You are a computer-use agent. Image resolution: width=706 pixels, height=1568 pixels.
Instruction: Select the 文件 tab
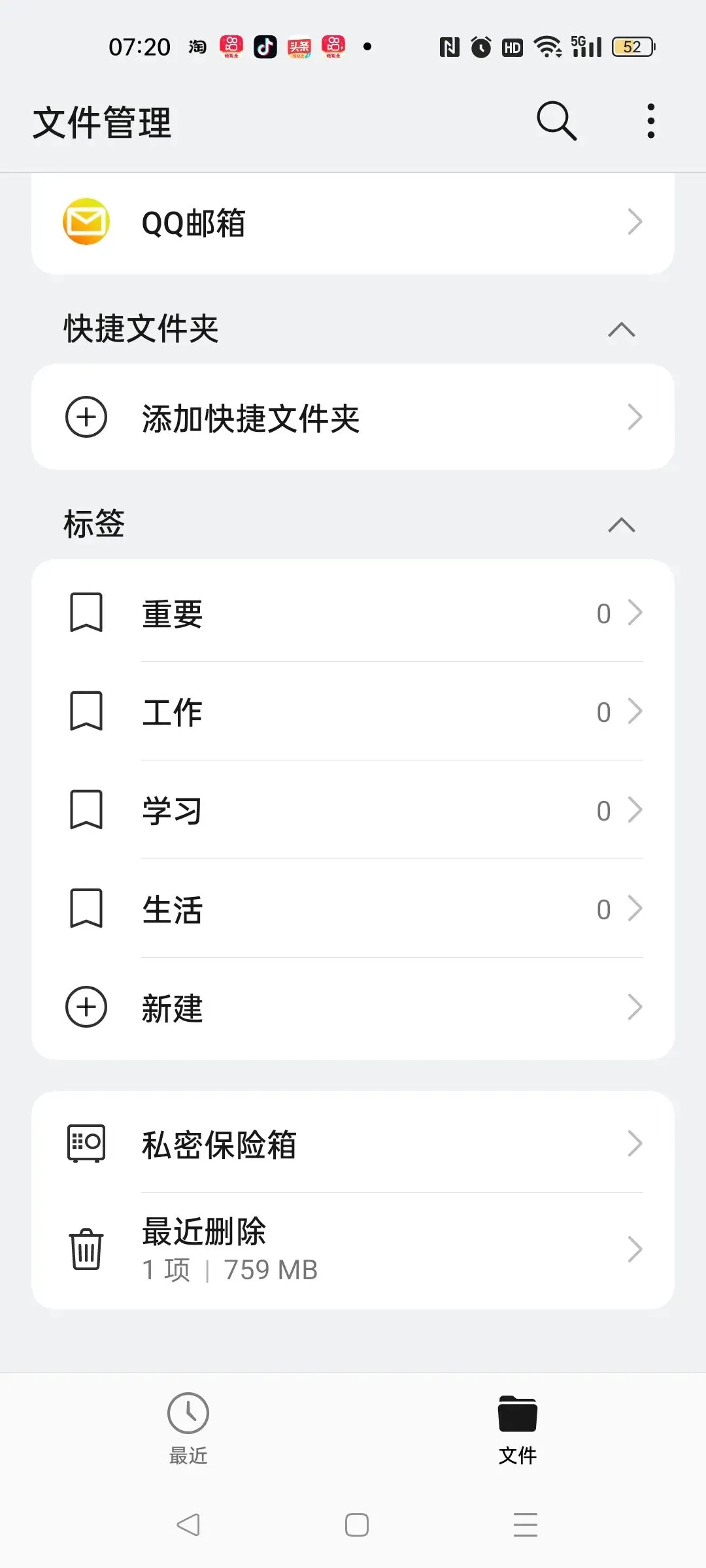click(x=517, y=1428)
